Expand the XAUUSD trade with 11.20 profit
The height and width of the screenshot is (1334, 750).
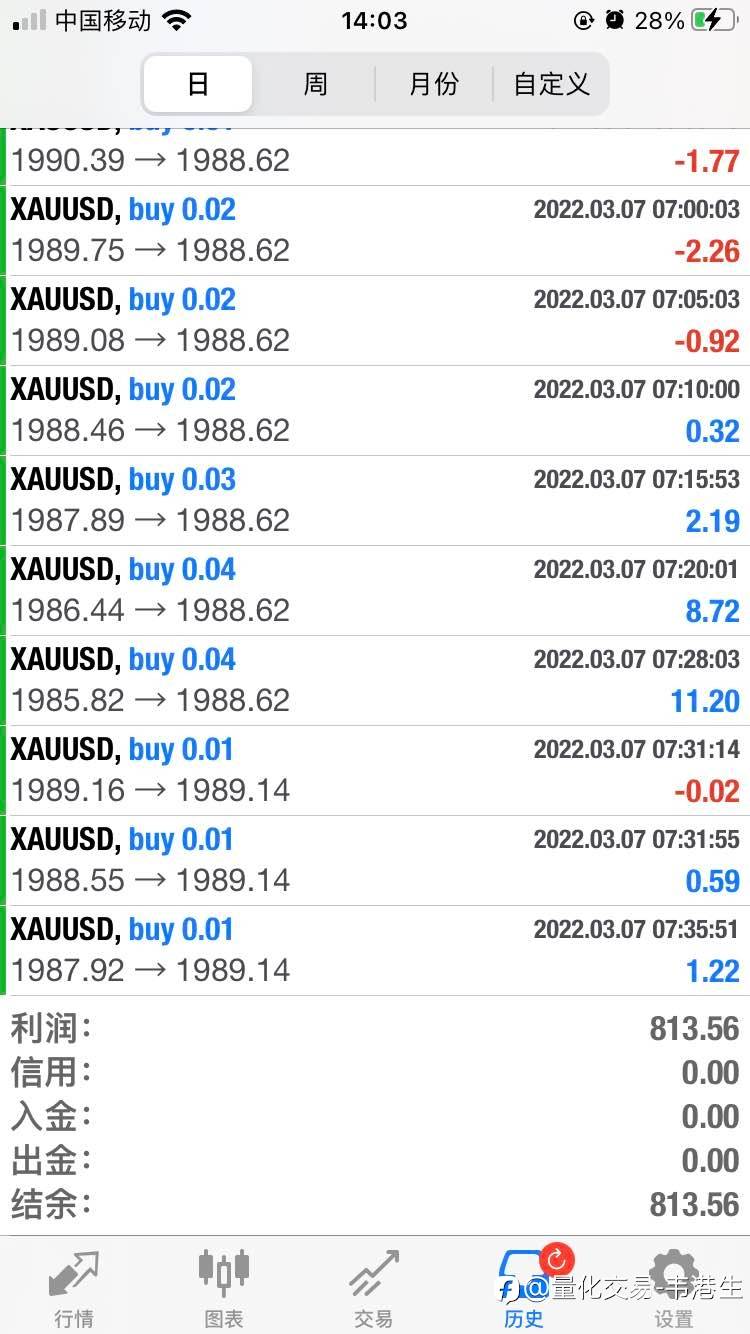coord(375,680)
